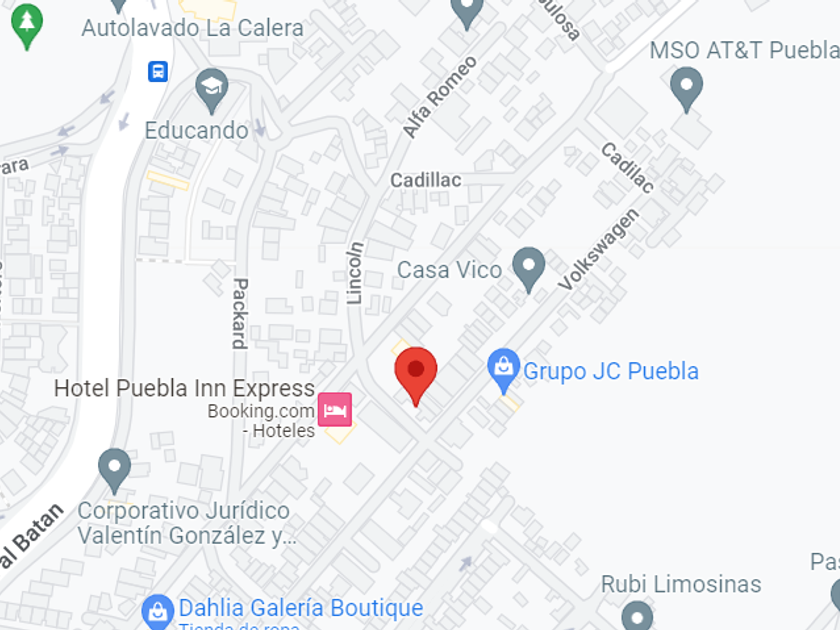Viewport: 840px width, 630px height.
Task: Select the Grupo JC Puebla shopping pin
Action: 504,371
